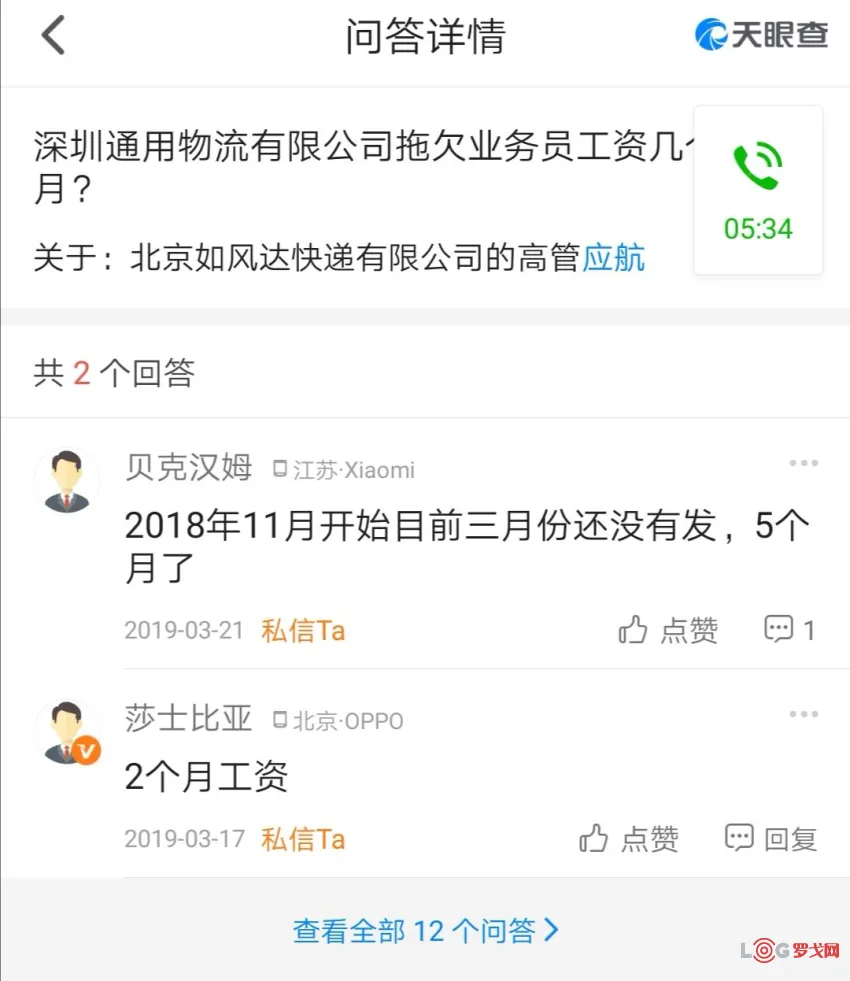Send private message to 莎士比亚
850x981 pixels.
pyautogui.click(x=303, y=839)
